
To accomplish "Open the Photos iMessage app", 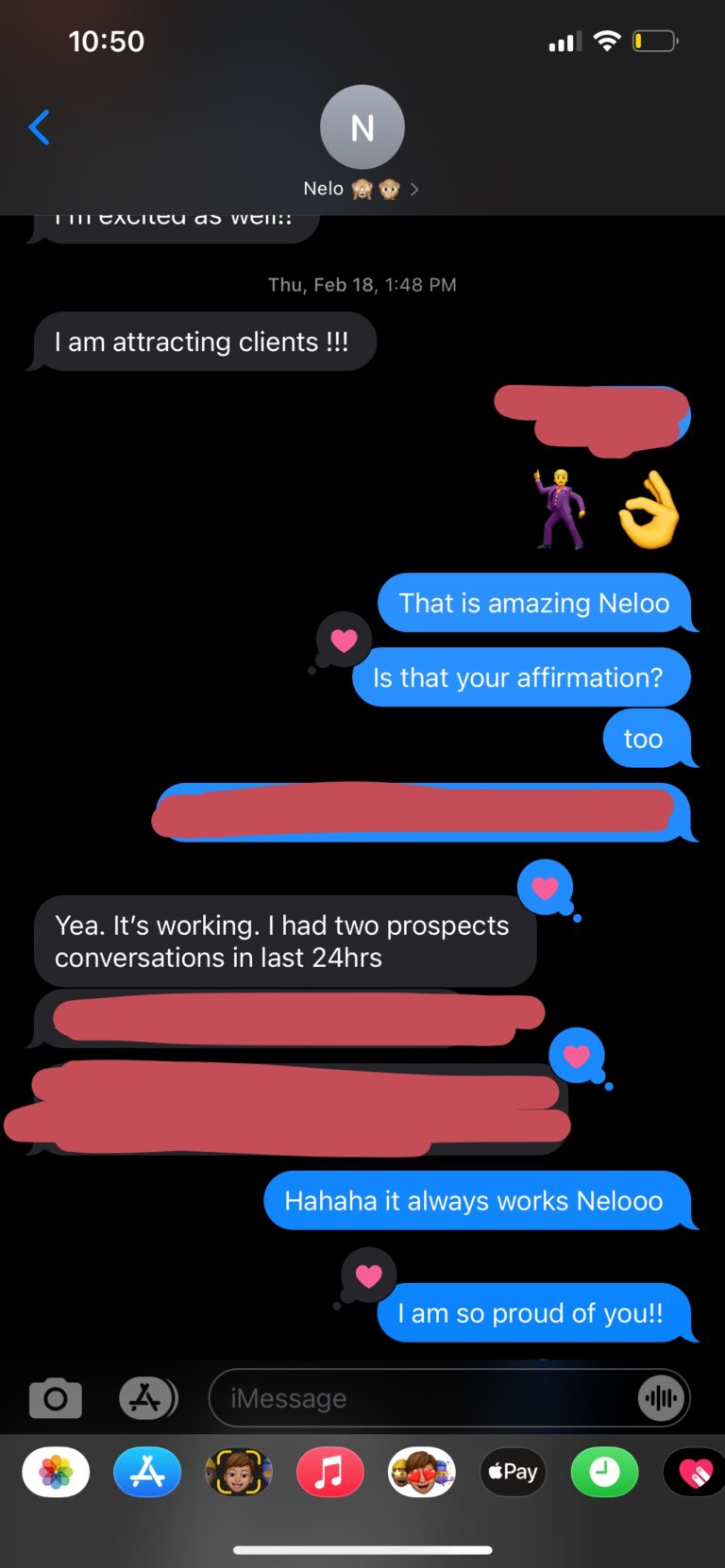I will [56, 1472].
